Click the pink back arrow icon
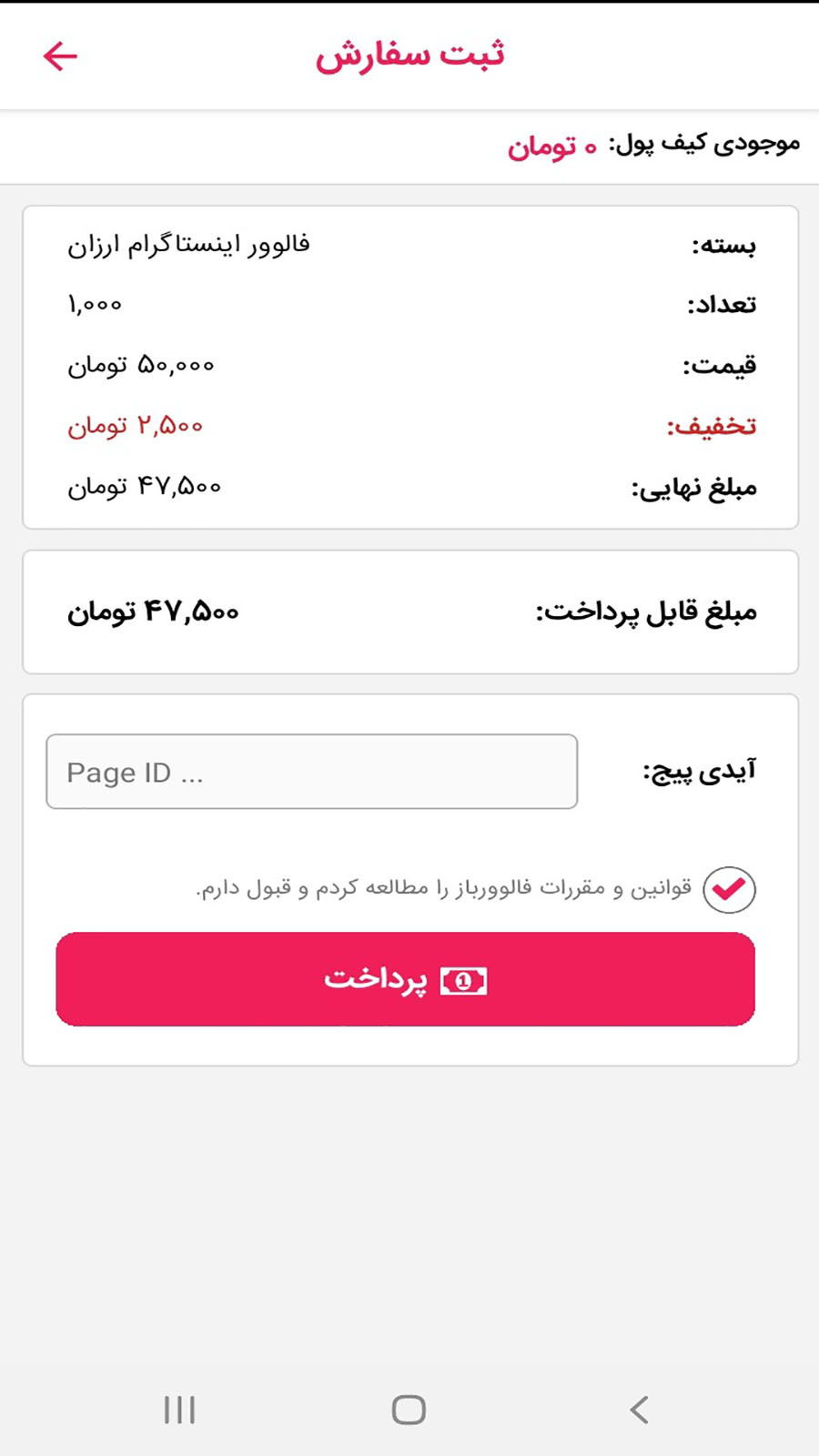The height and width of the screenshot is (1456, 819). coord(60,56)
